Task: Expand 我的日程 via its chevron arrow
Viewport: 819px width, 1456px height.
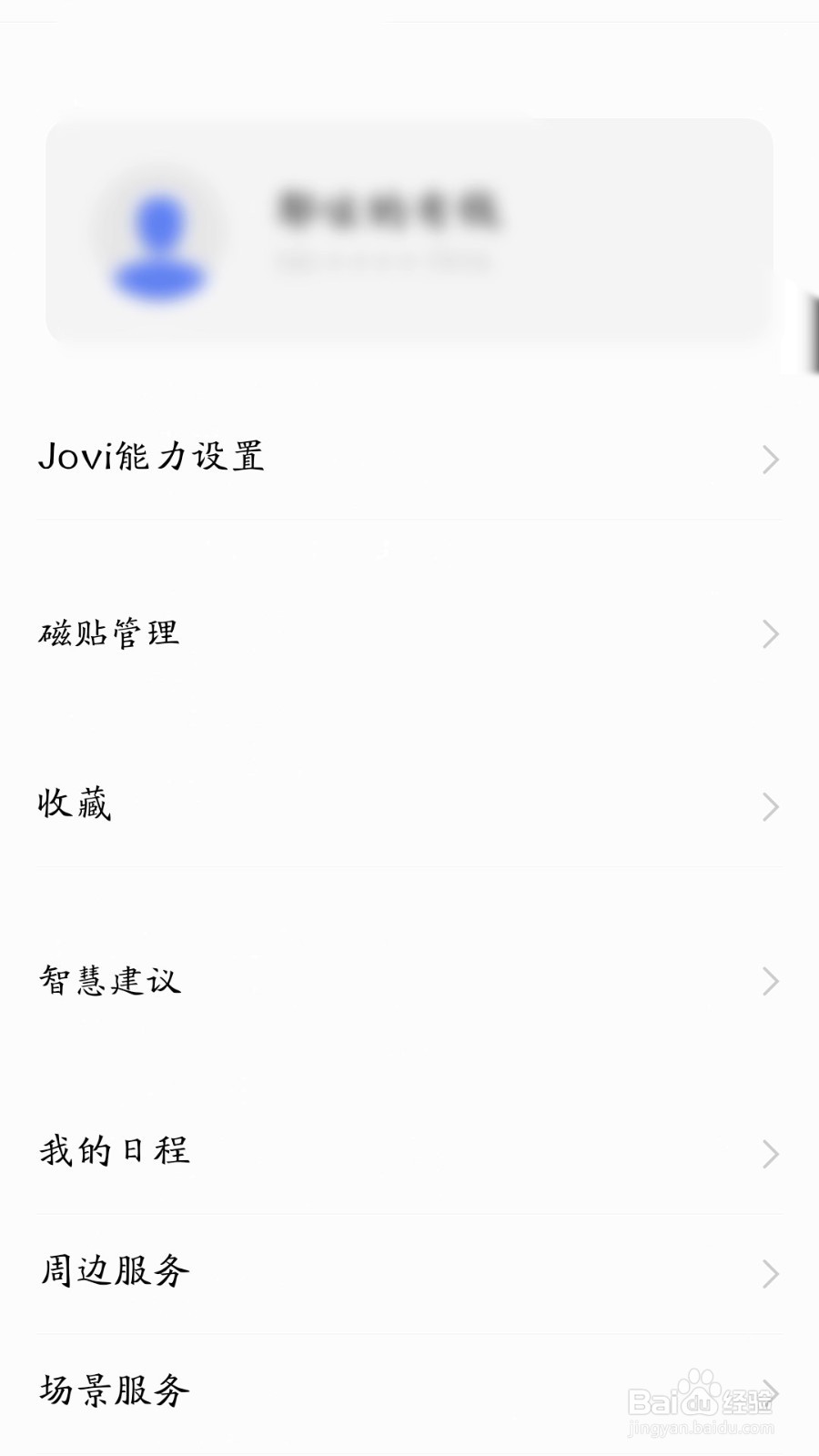Action: pos(769,1154)
